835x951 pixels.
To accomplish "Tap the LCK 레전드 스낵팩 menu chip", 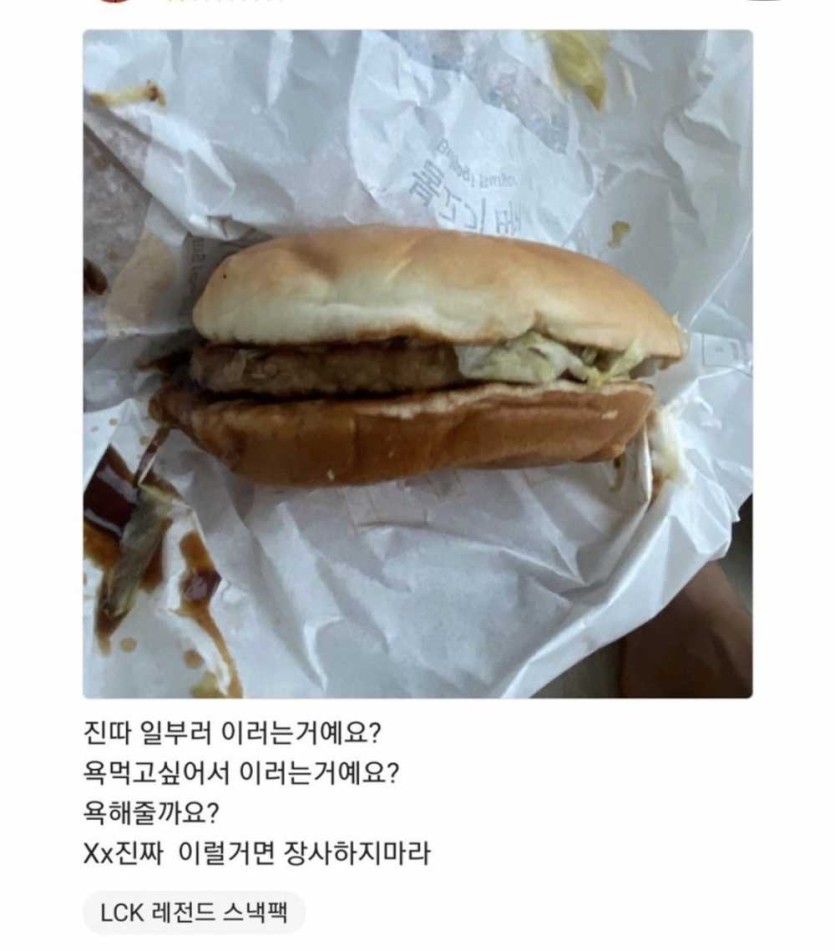I will coord(193,913).
